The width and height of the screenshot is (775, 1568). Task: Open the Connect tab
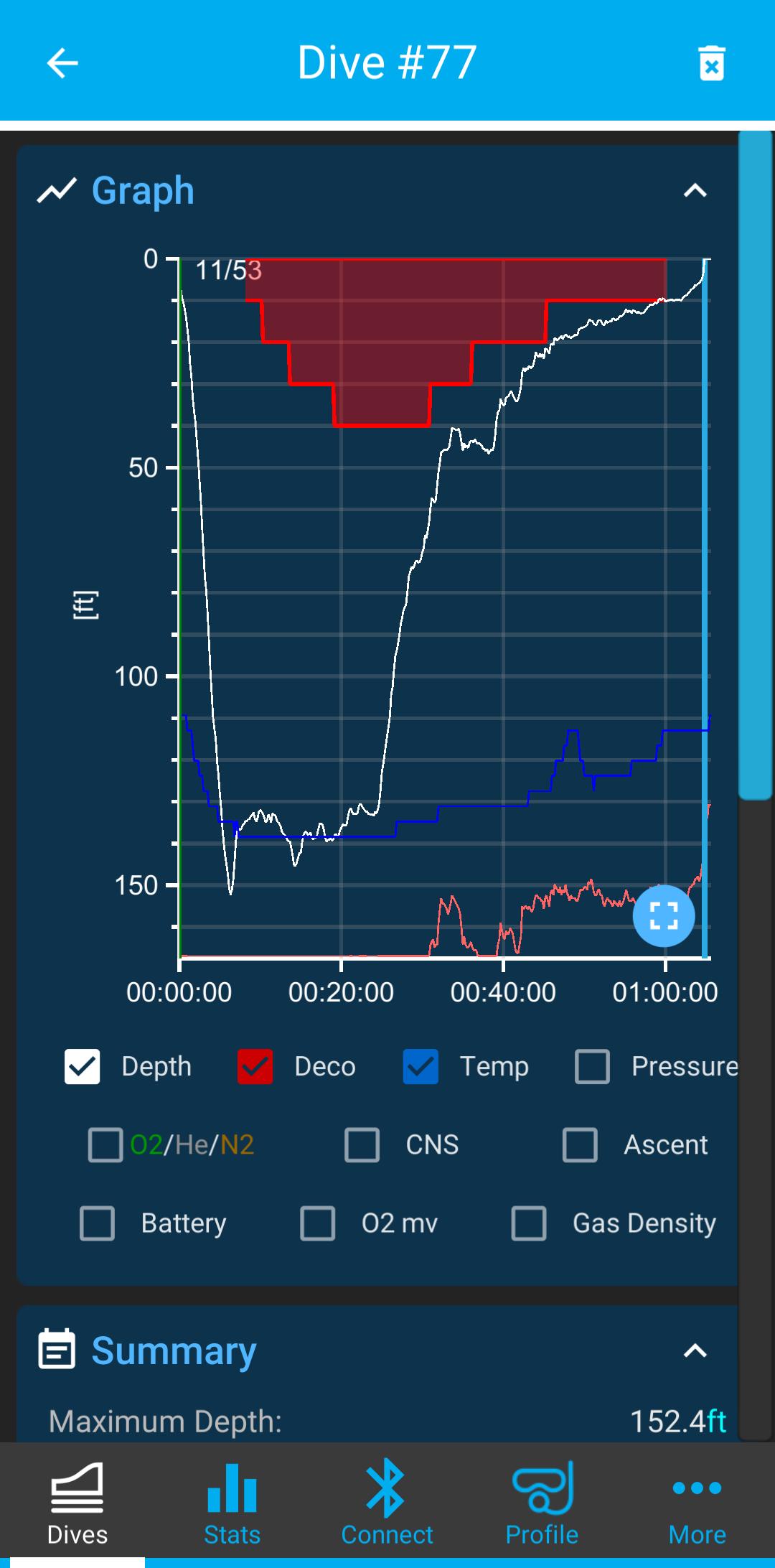coord(387,1504)
